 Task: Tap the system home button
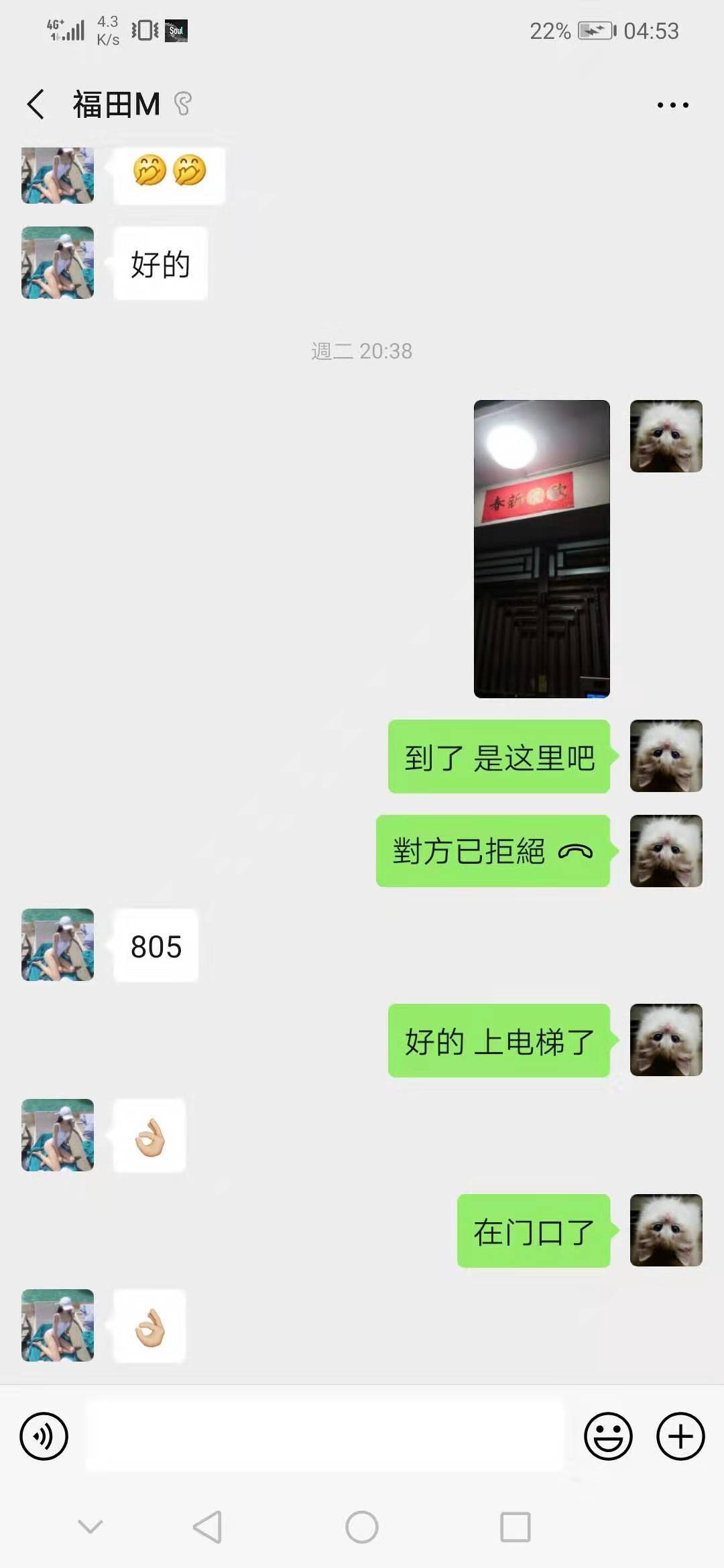point(362,1527)
